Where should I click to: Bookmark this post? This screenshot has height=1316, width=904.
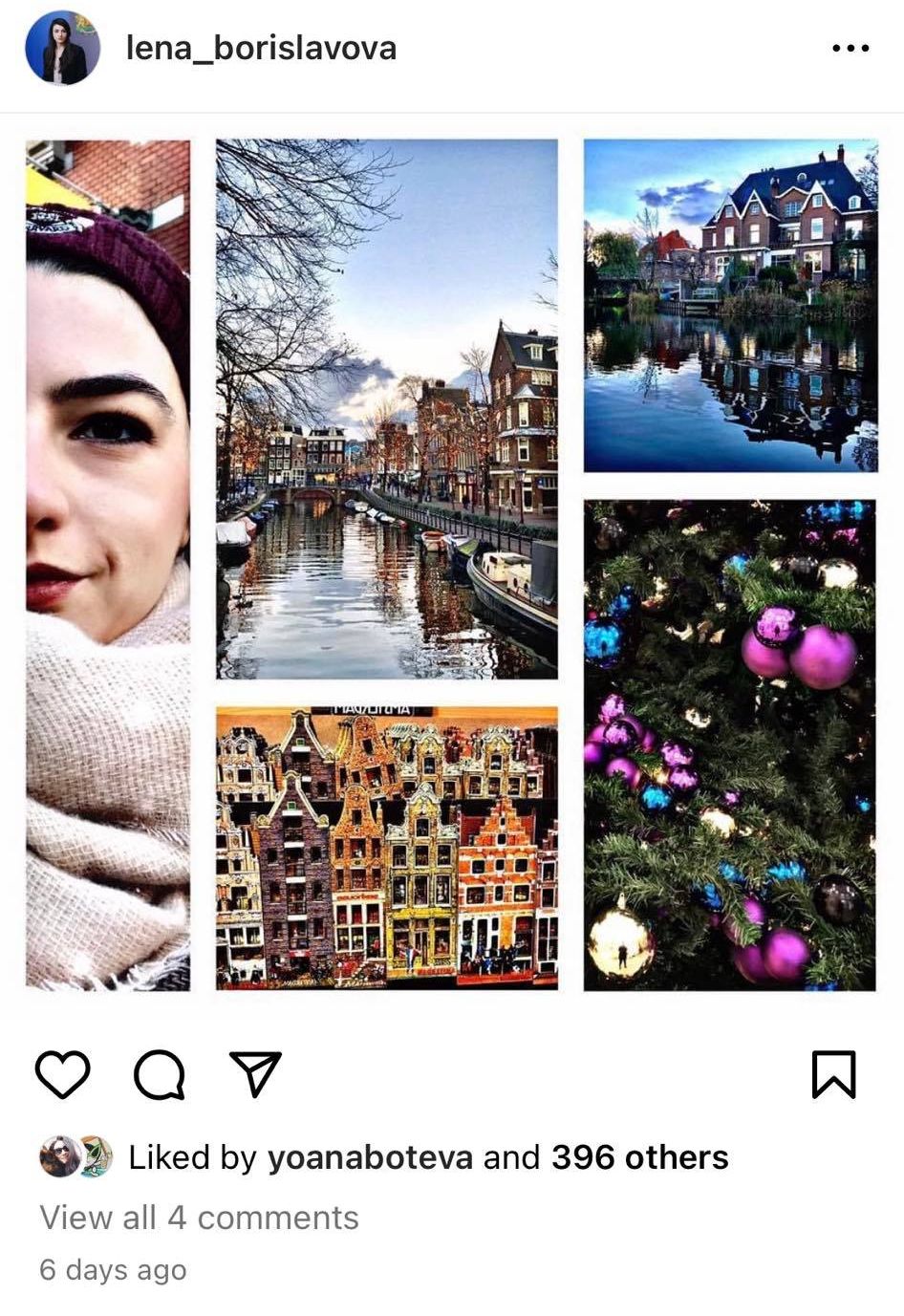coord(833,1074)
